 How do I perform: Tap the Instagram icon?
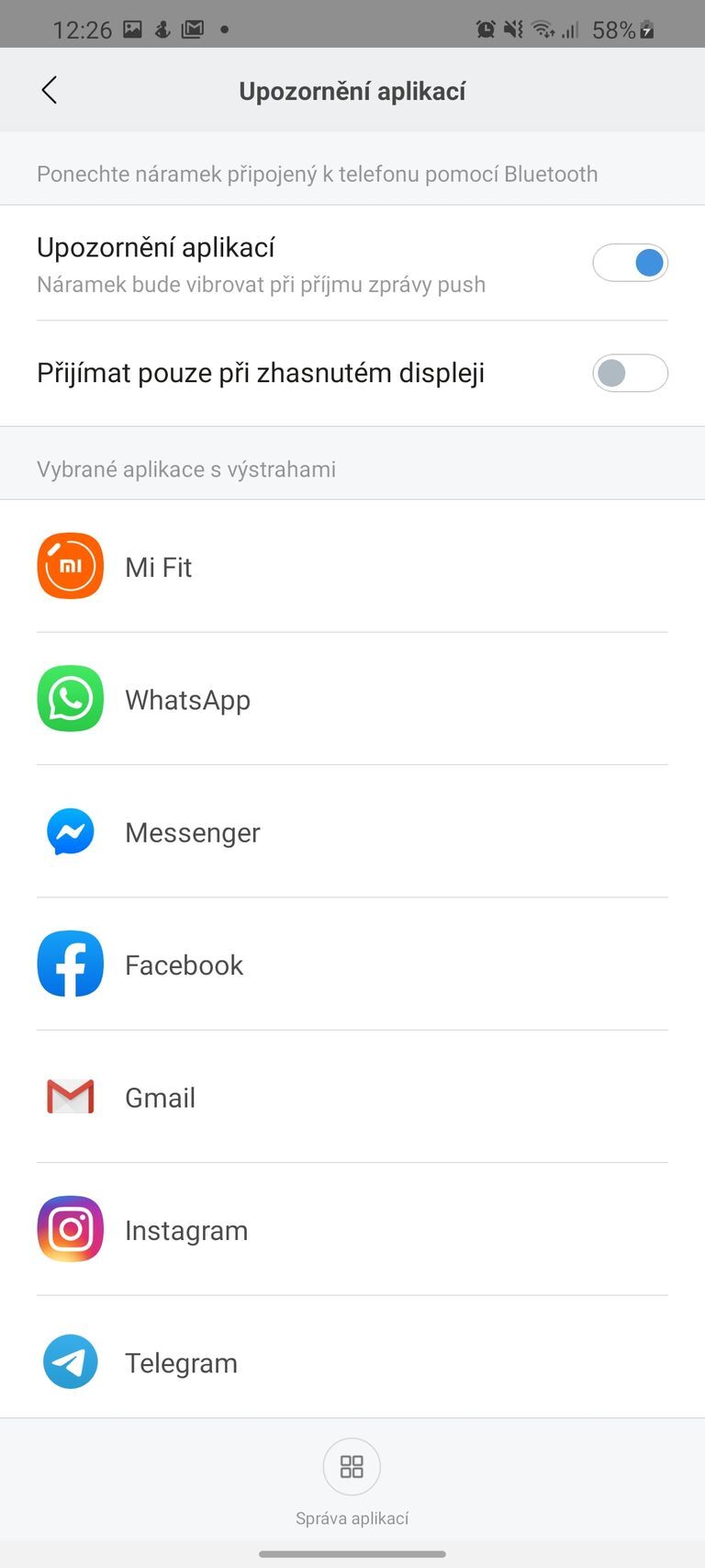coord(70,1228)
